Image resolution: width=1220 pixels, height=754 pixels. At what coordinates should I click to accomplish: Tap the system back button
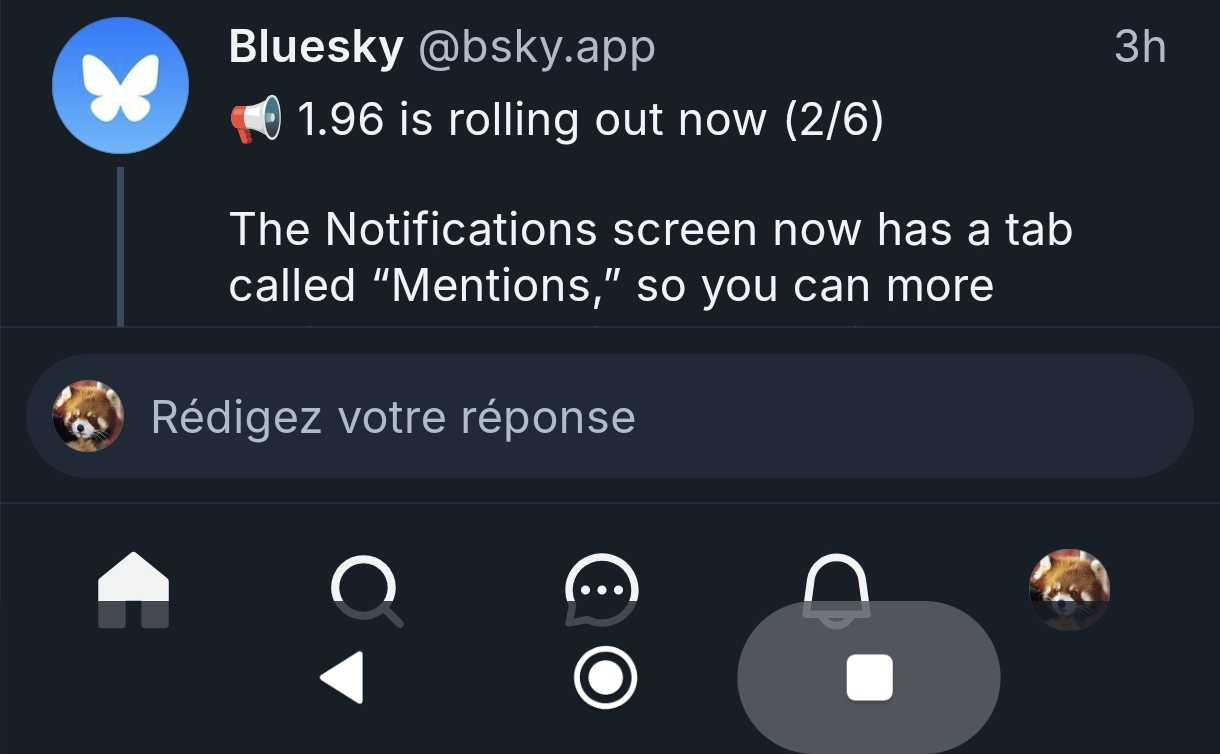342,678
